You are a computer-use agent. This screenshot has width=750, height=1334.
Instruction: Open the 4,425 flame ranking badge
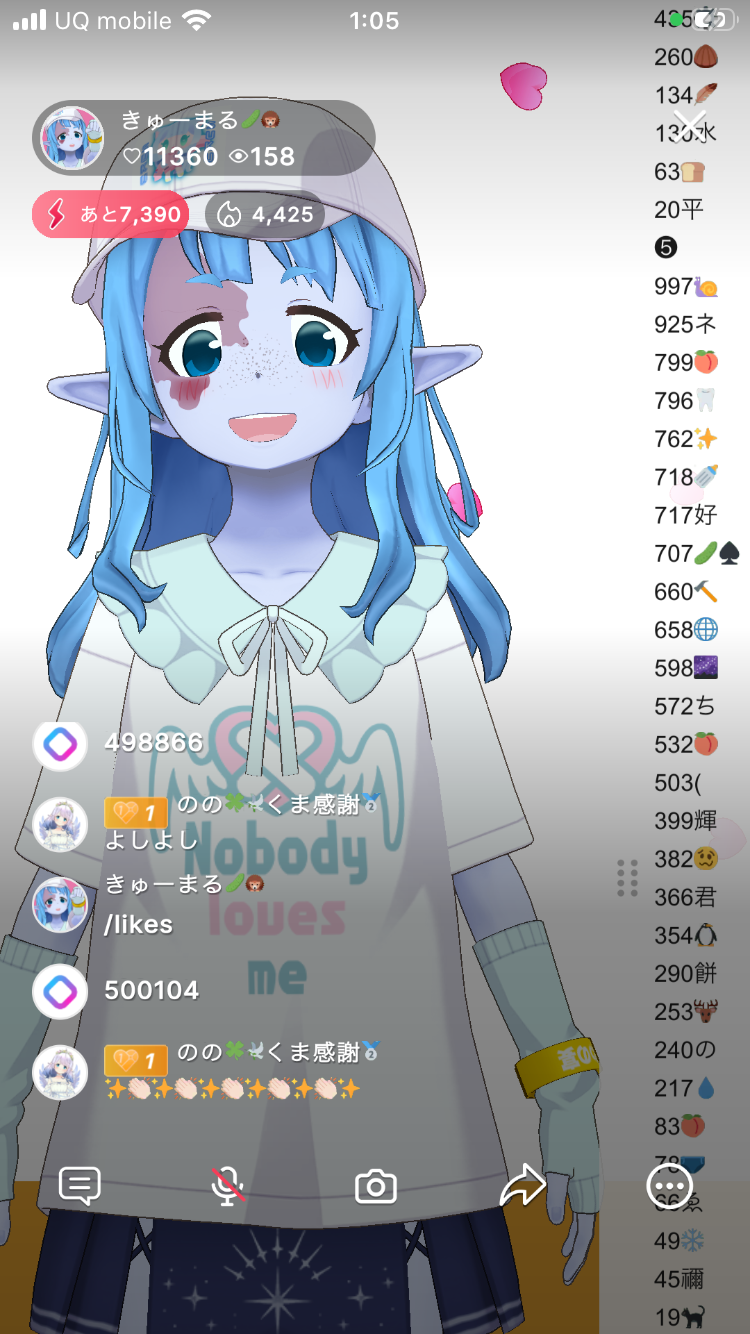coord(265,214)
